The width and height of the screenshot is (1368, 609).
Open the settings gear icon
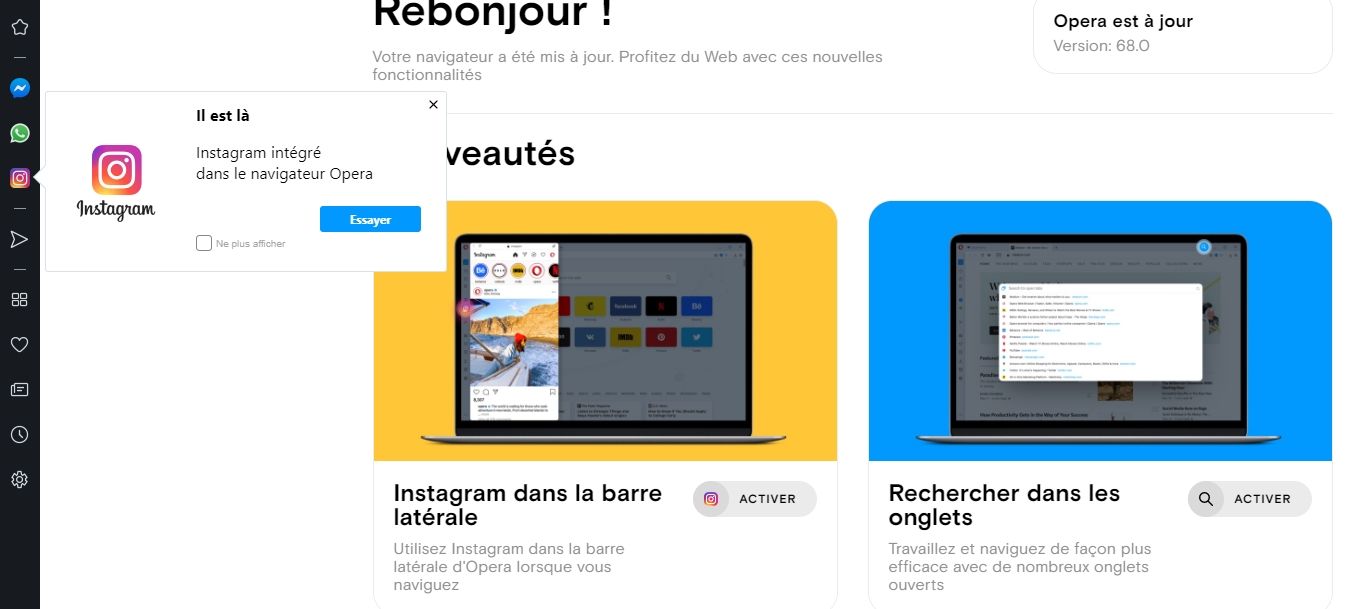pos(19,480)
